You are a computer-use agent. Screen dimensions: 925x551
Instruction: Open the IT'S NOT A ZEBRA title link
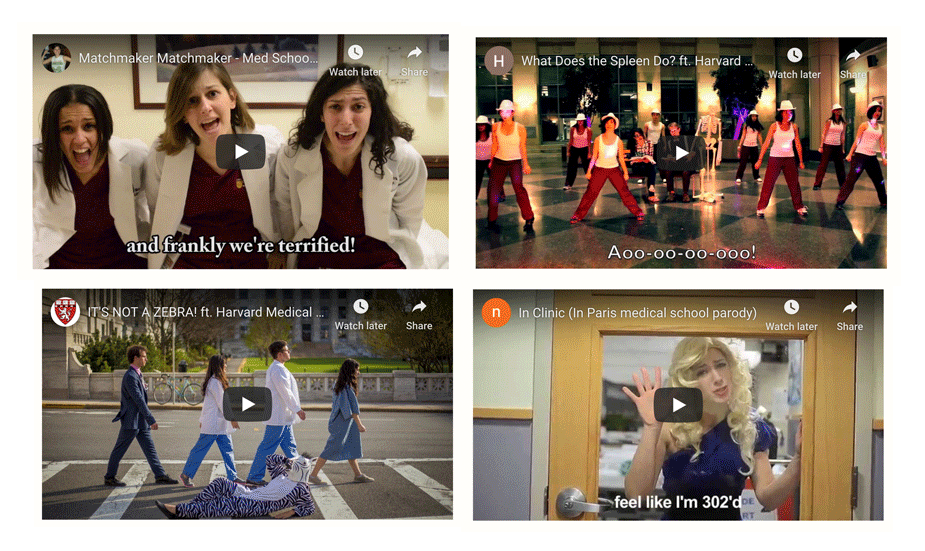click(205, 312)
